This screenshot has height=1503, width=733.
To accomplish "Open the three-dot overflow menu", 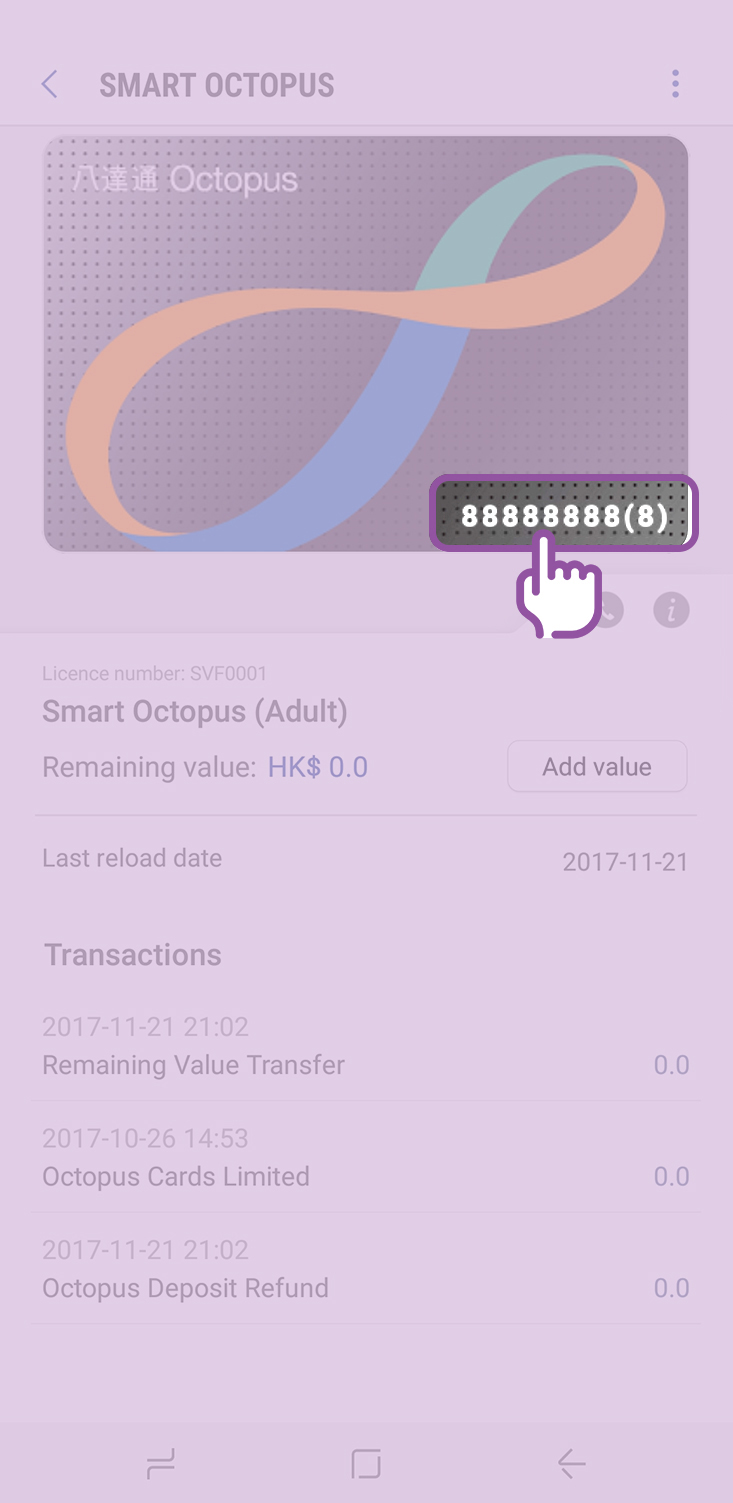I will pyautogui.click(x=676, y=84).
